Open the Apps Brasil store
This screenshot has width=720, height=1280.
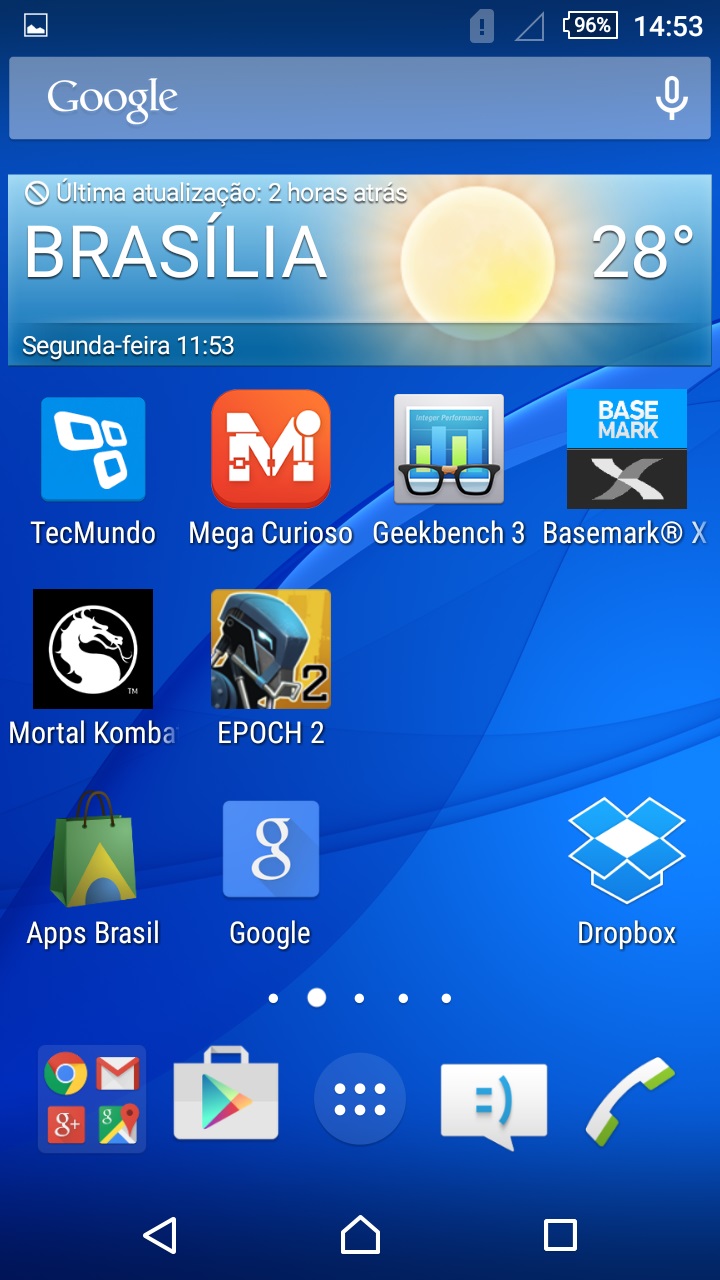click(x=93, y=850)
